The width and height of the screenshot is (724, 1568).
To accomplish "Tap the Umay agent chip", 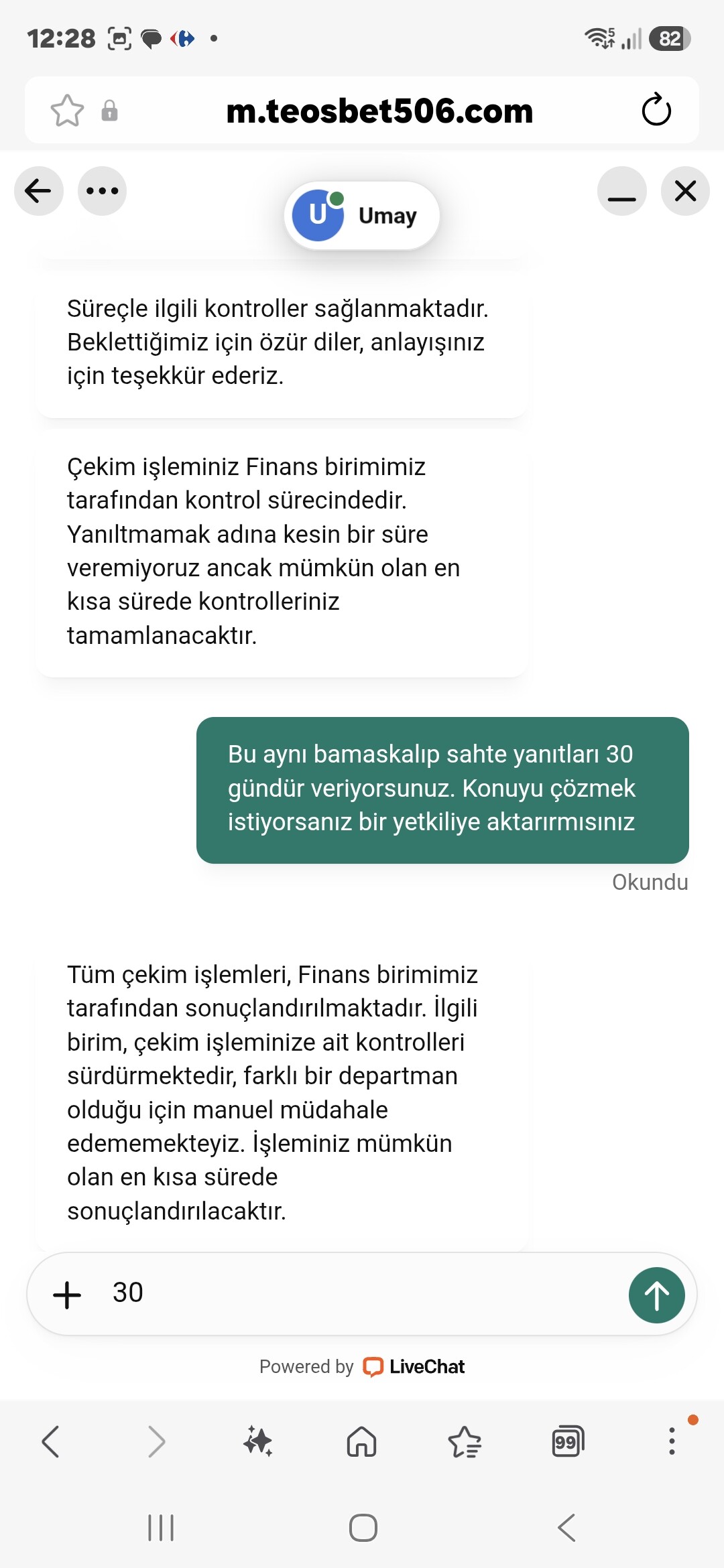I will tap(362, 215).
